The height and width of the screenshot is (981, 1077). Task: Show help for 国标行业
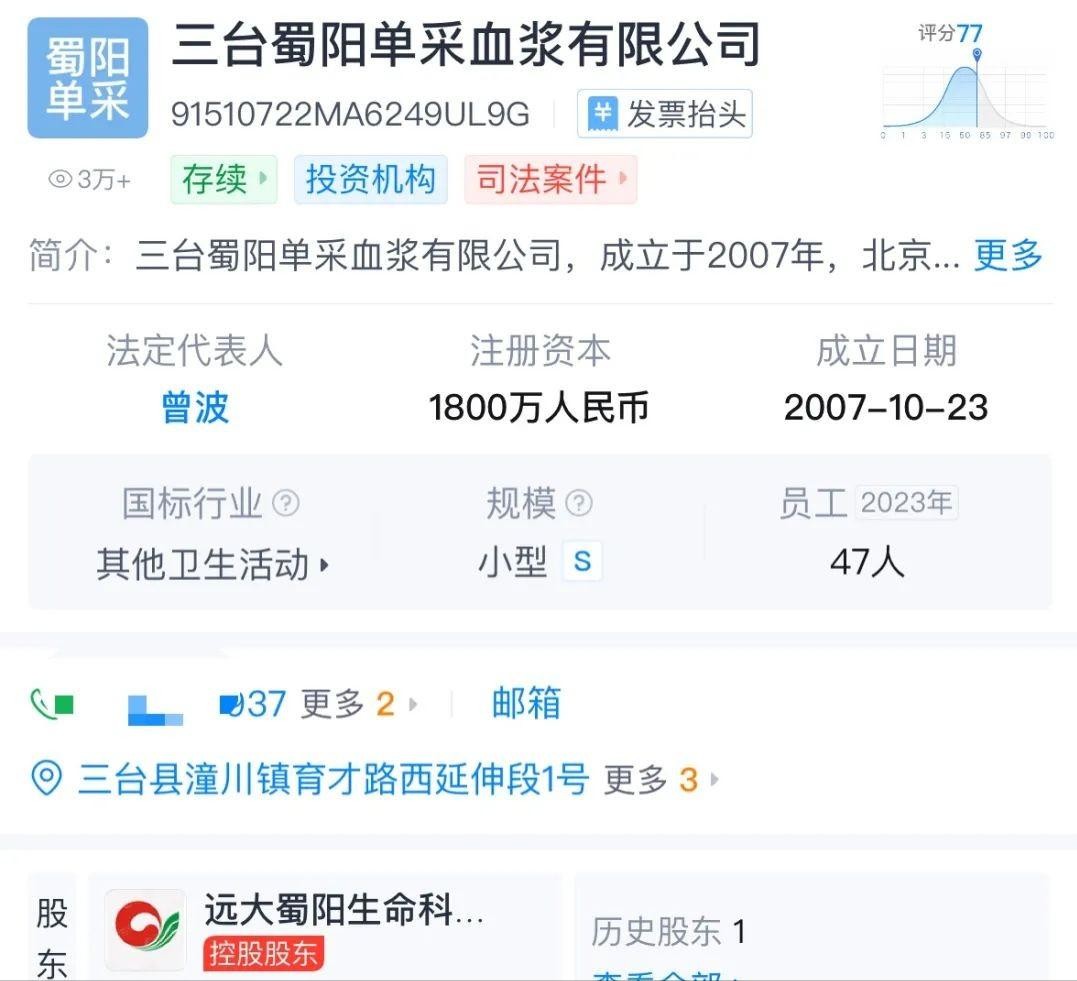coord(286,502)
